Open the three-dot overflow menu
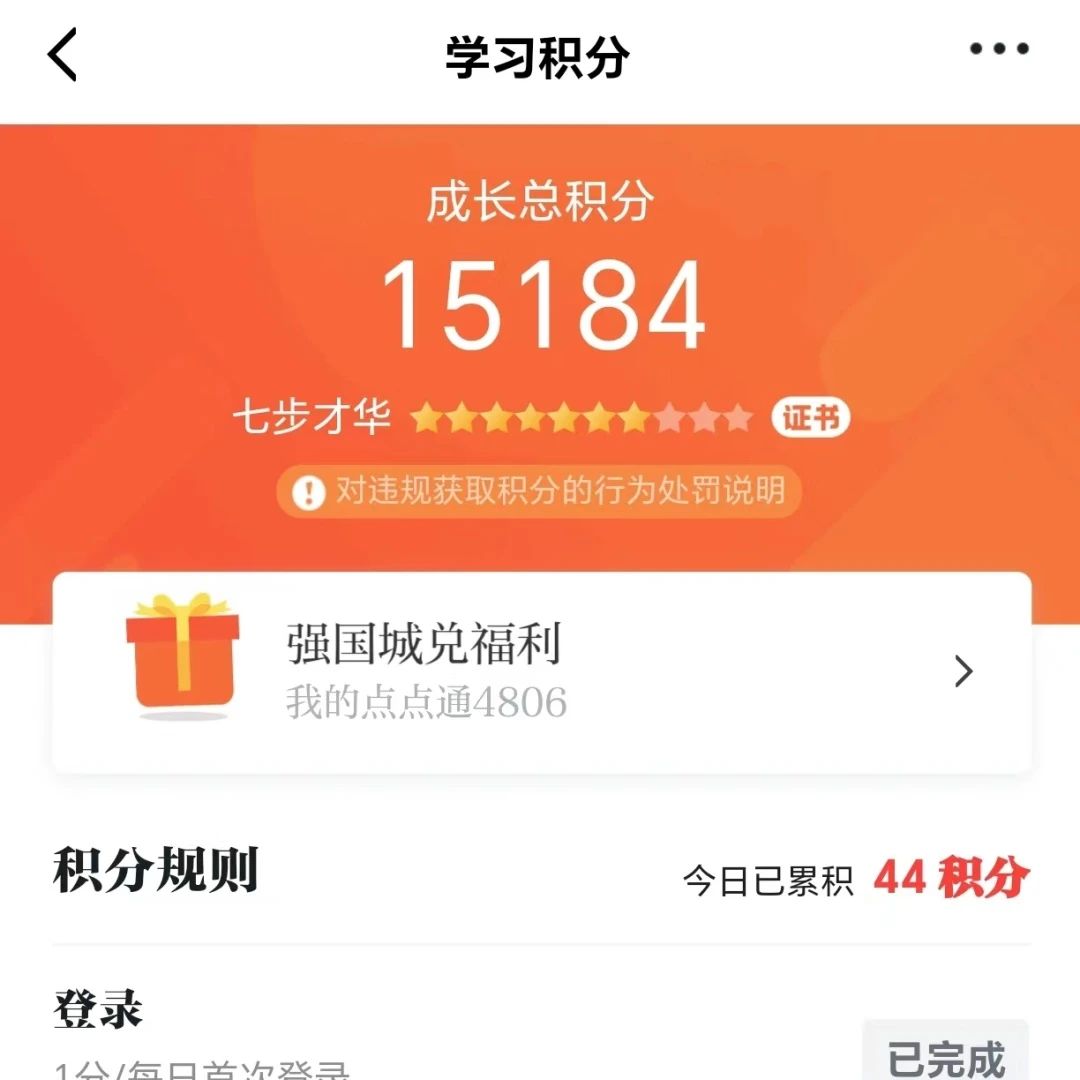Viewport: 1080px width, 1080px height. click(x=998, y=49)
